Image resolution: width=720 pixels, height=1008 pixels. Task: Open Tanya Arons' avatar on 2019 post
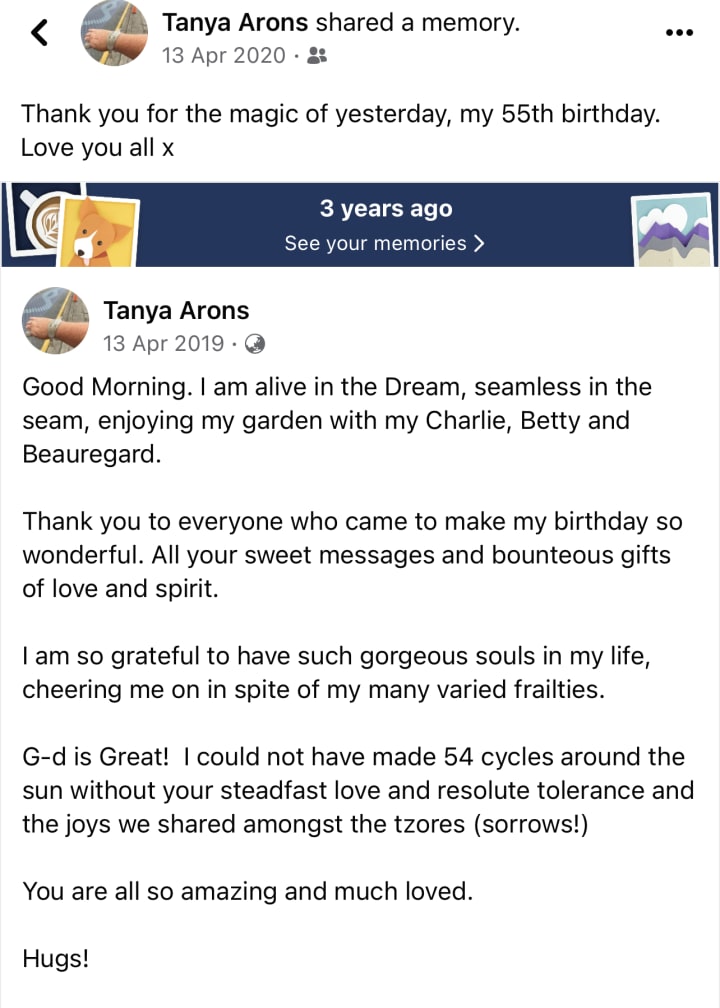tap(55, 321)
